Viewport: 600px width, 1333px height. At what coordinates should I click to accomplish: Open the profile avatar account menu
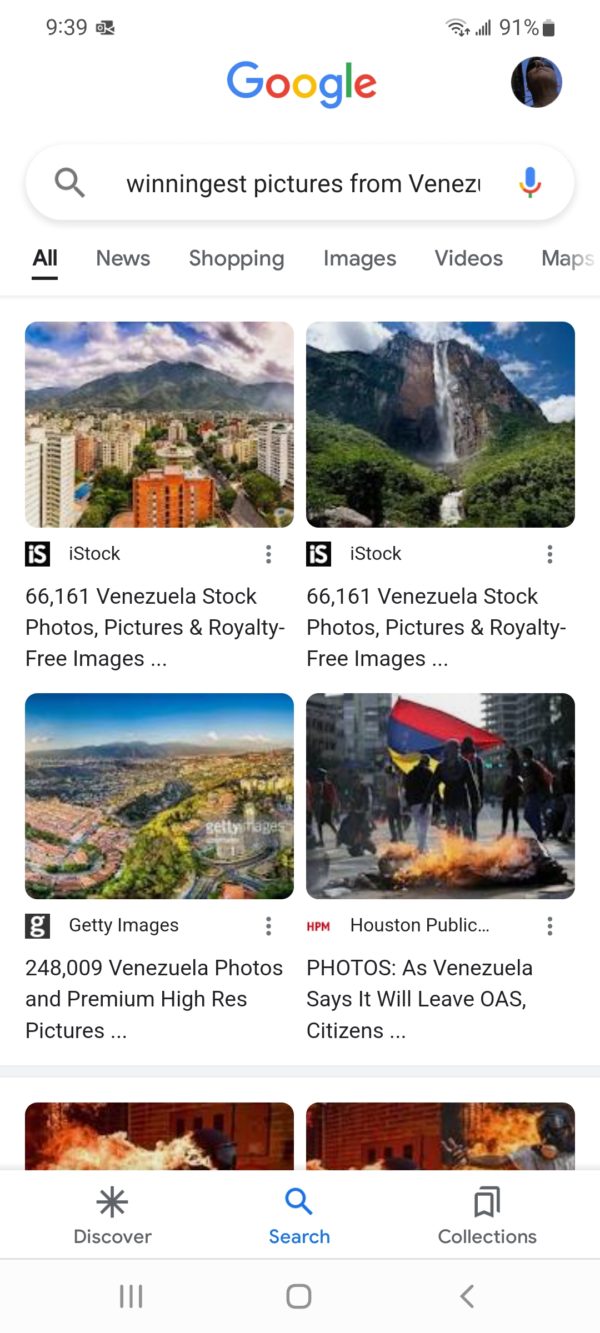(x=536, y=82)
